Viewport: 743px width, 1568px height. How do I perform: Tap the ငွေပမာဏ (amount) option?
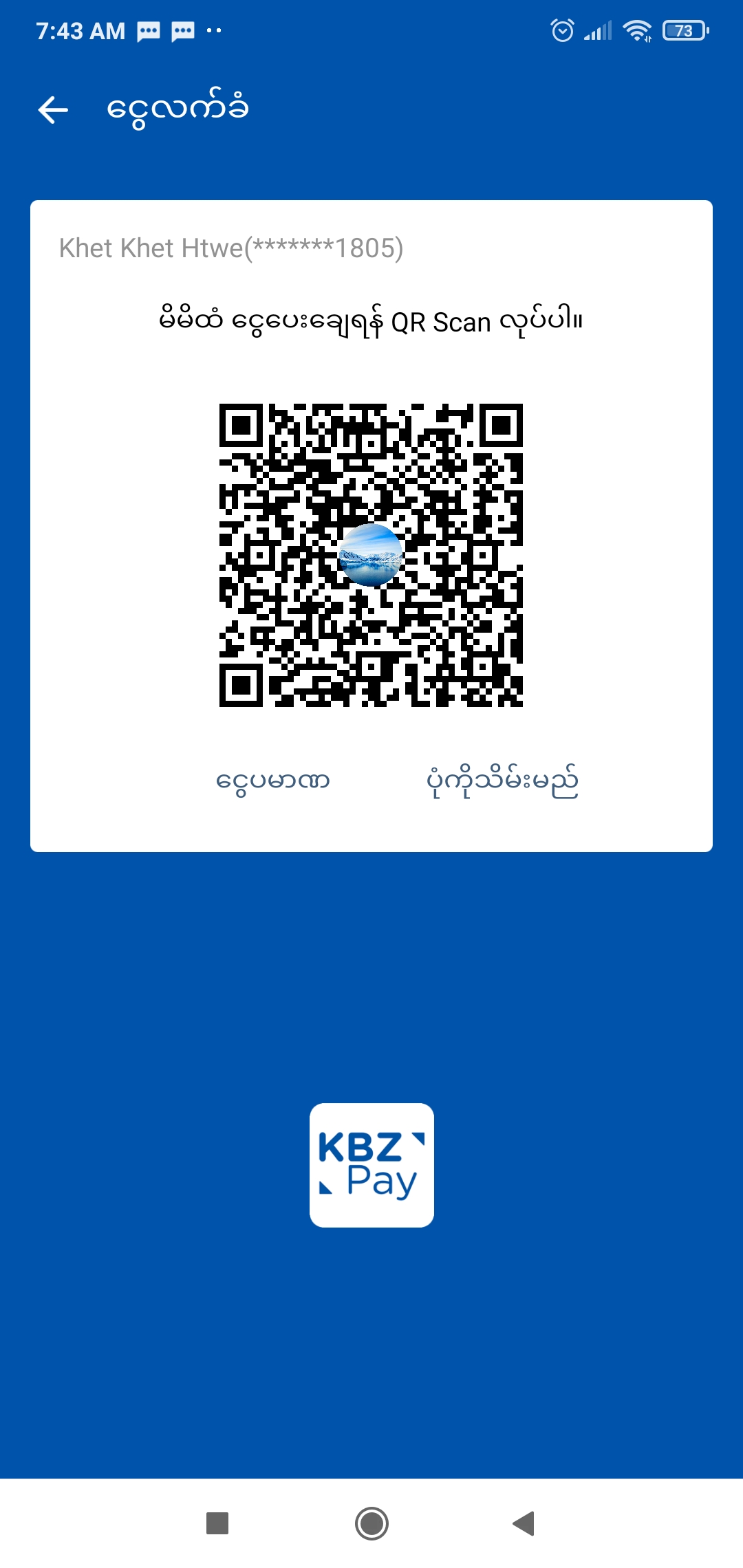(273, 782)
